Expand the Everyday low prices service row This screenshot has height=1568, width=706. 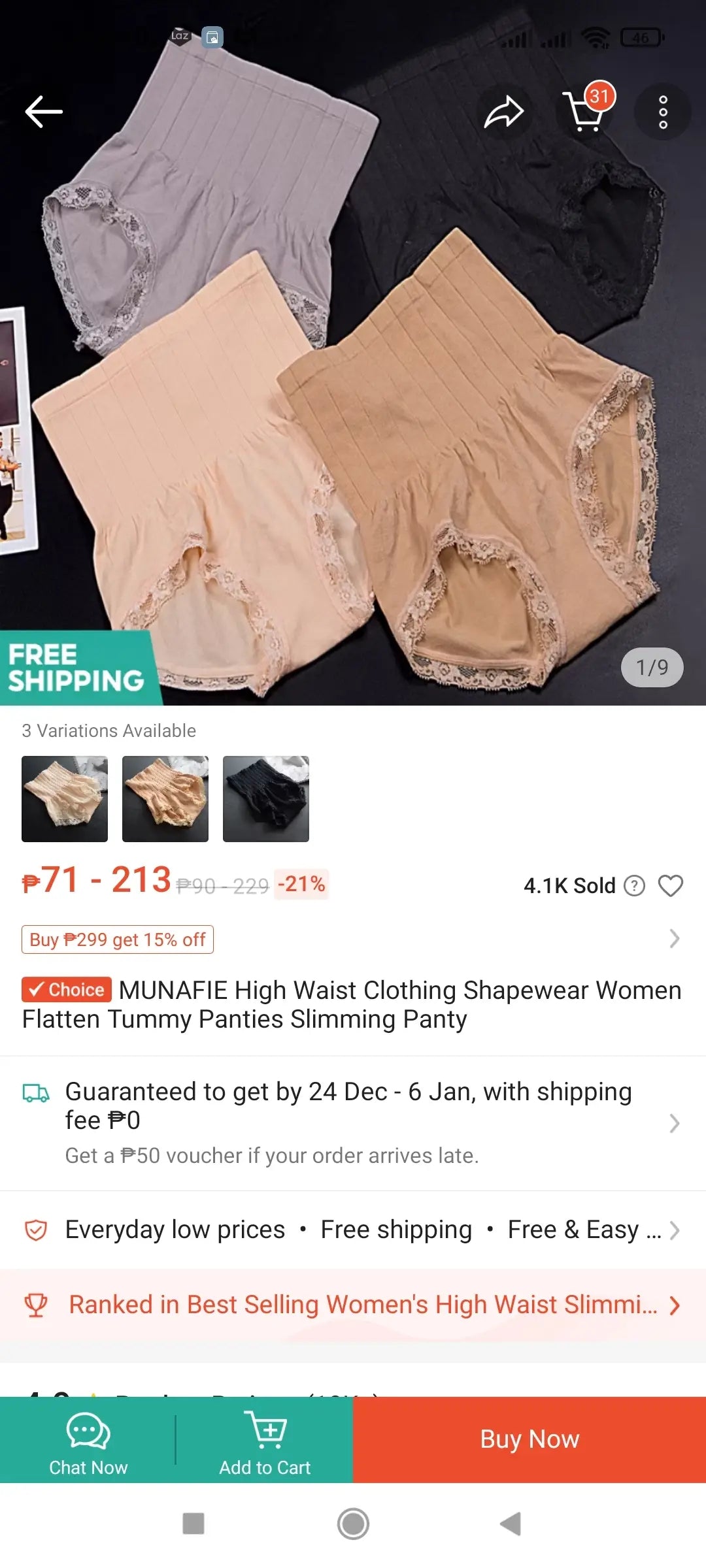coord(353,1230)
